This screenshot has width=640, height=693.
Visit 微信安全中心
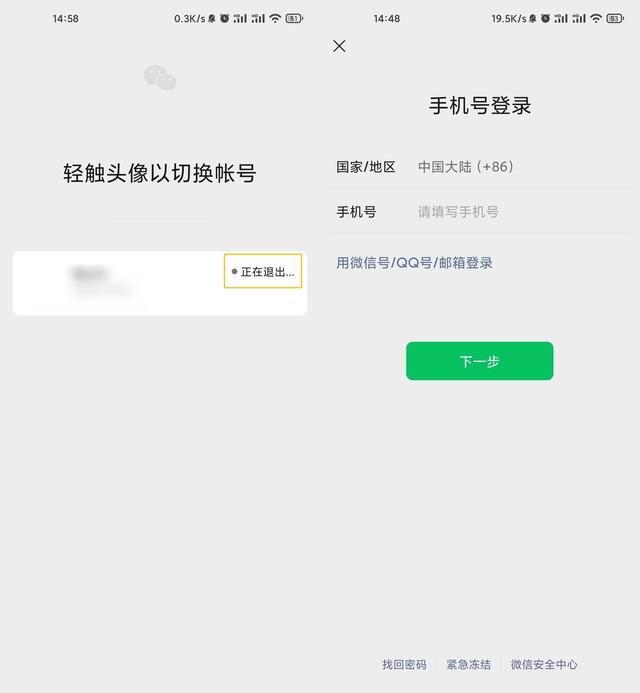click(x=544, y=664)
